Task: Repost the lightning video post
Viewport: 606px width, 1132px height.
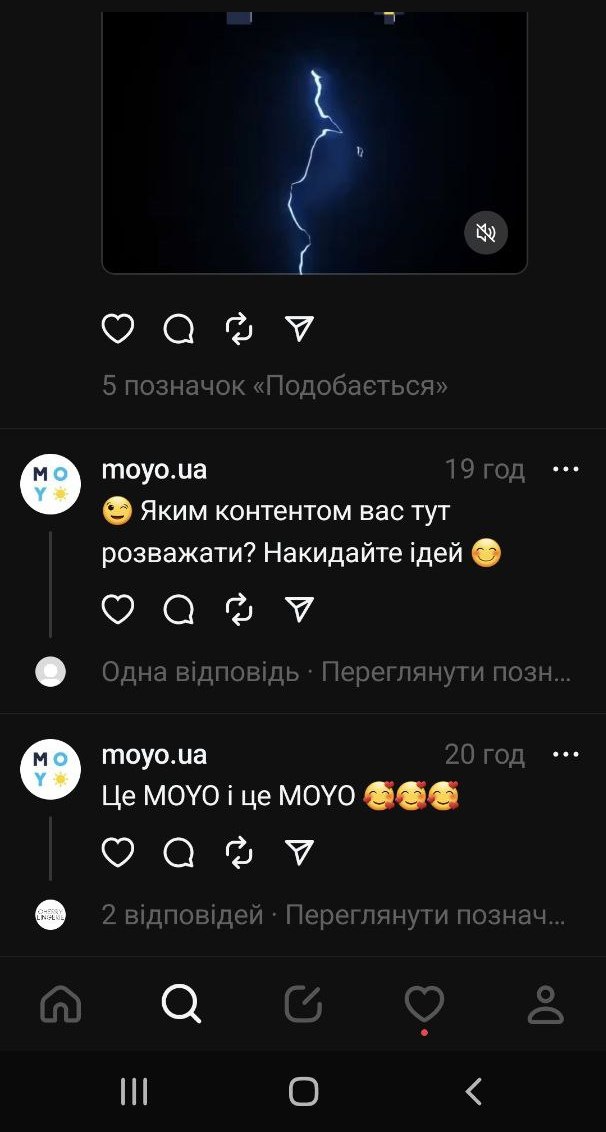Action: 239,329
